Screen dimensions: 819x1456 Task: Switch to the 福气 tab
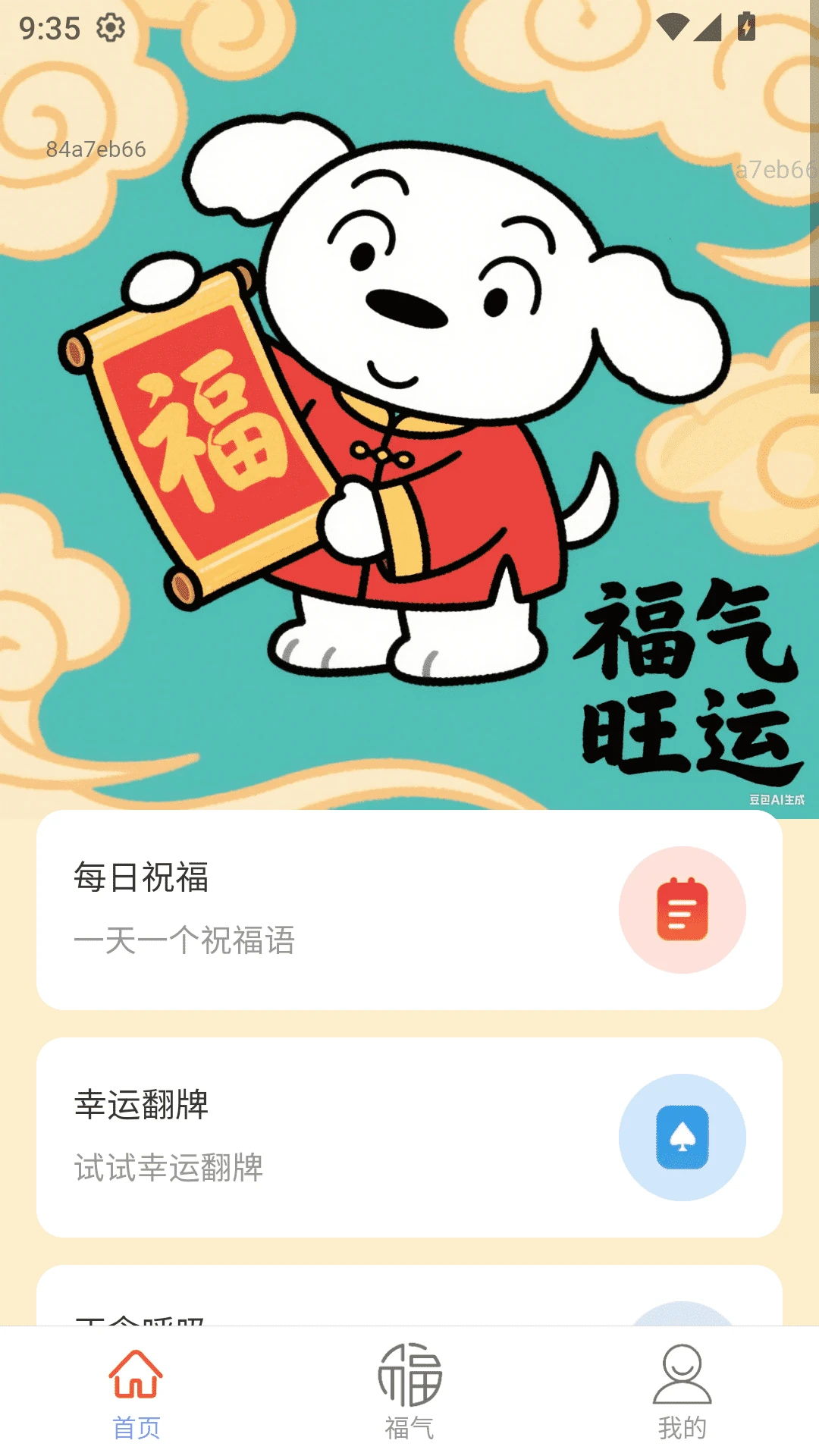409,1399
